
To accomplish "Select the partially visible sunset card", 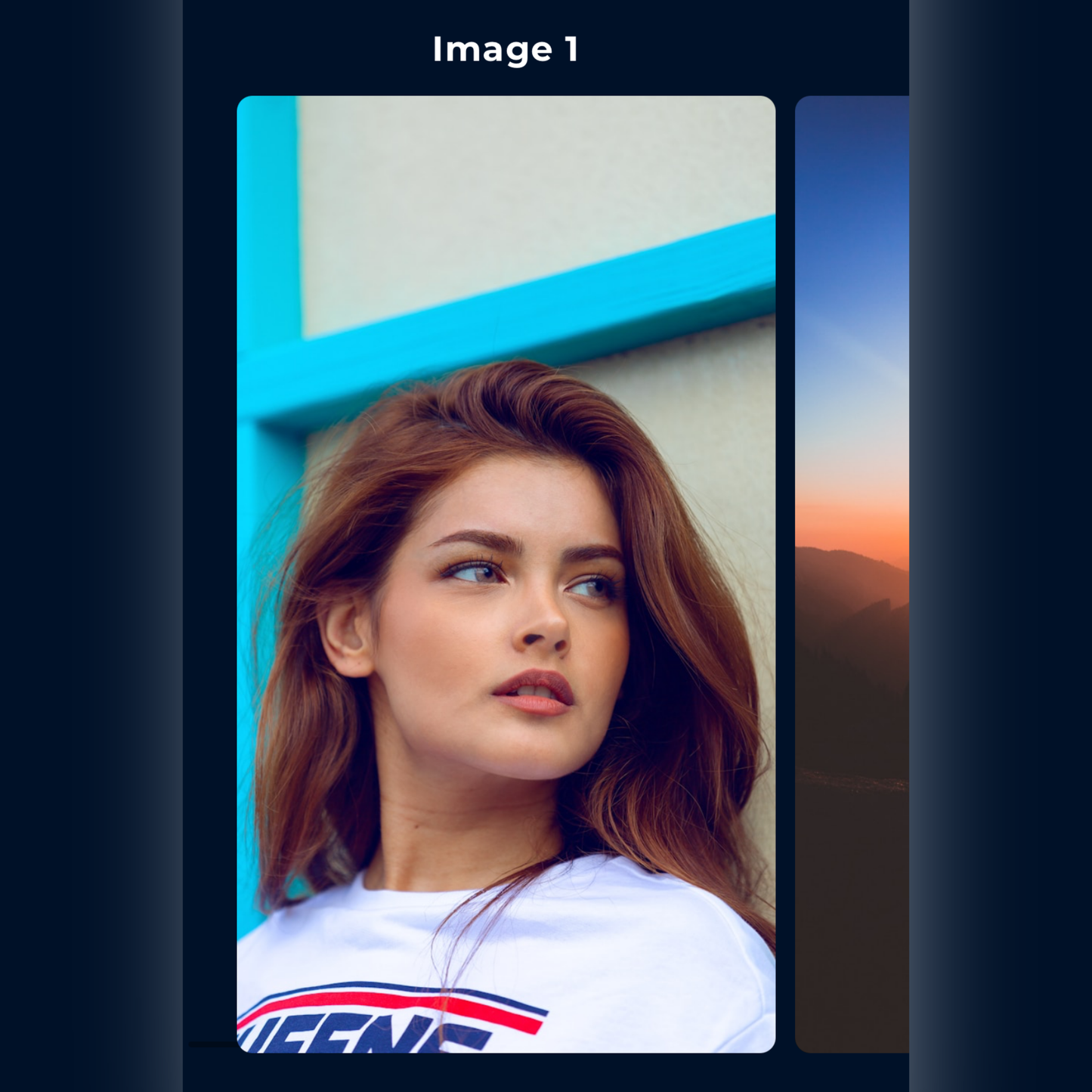I will pyautogui.click(x=852, y=574).
